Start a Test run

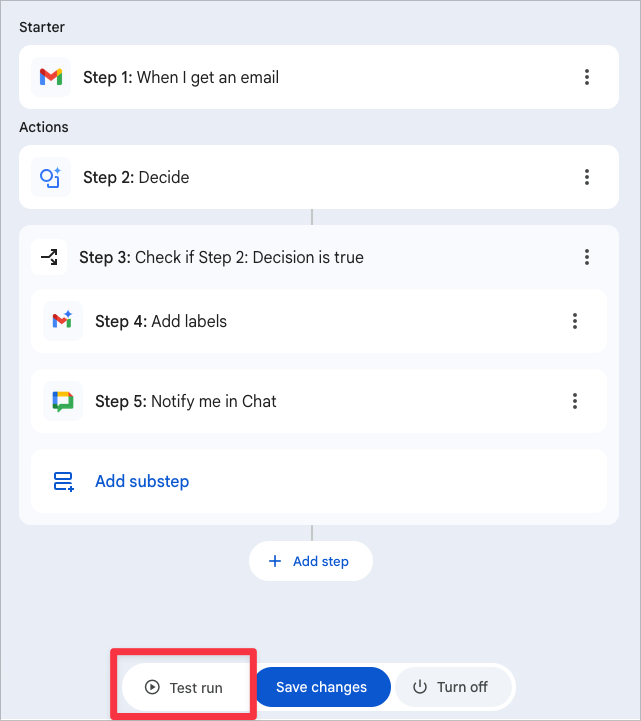pos(184,687)
